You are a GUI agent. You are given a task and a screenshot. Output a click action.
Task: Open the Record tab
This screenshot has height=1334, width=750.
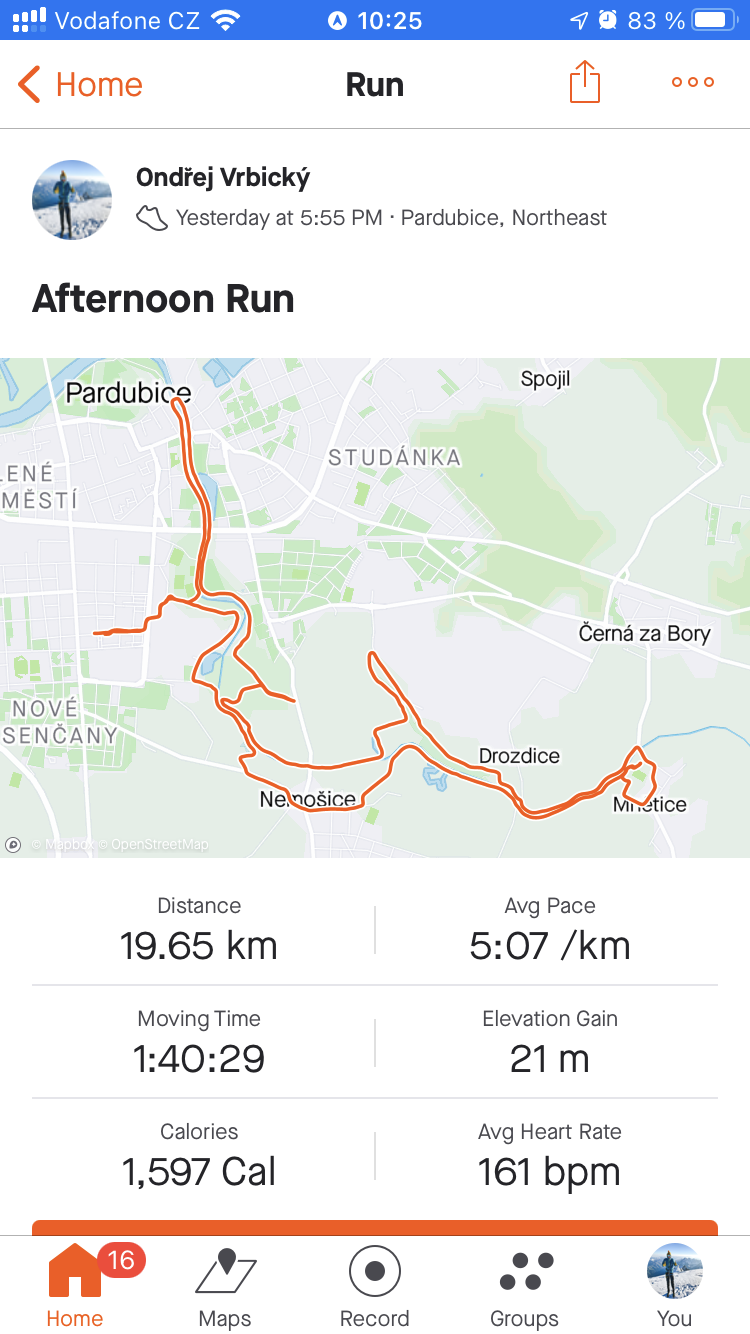pos(375,1288)
